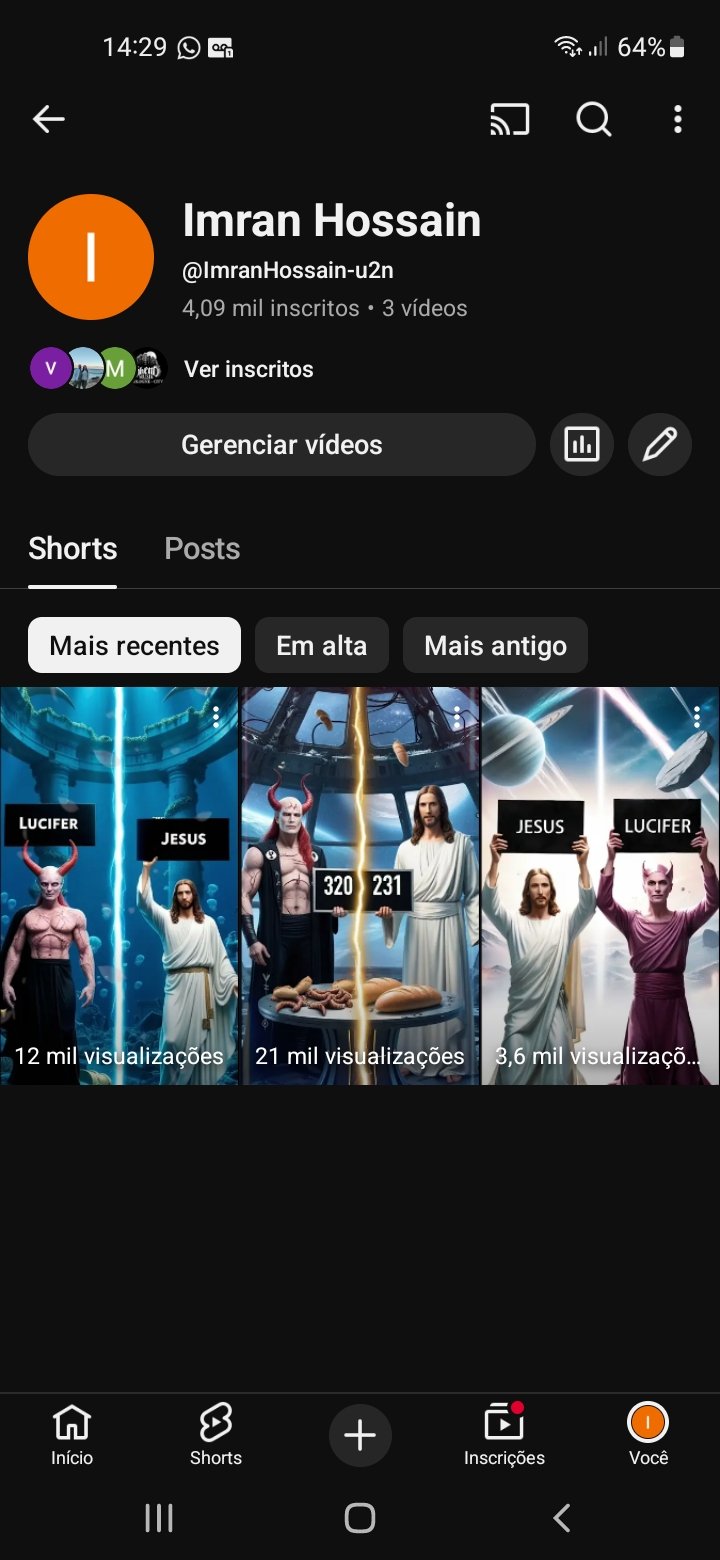Switch to the Posts tab
This screenshot has height=1560, width=720.
tap(202, 548)
